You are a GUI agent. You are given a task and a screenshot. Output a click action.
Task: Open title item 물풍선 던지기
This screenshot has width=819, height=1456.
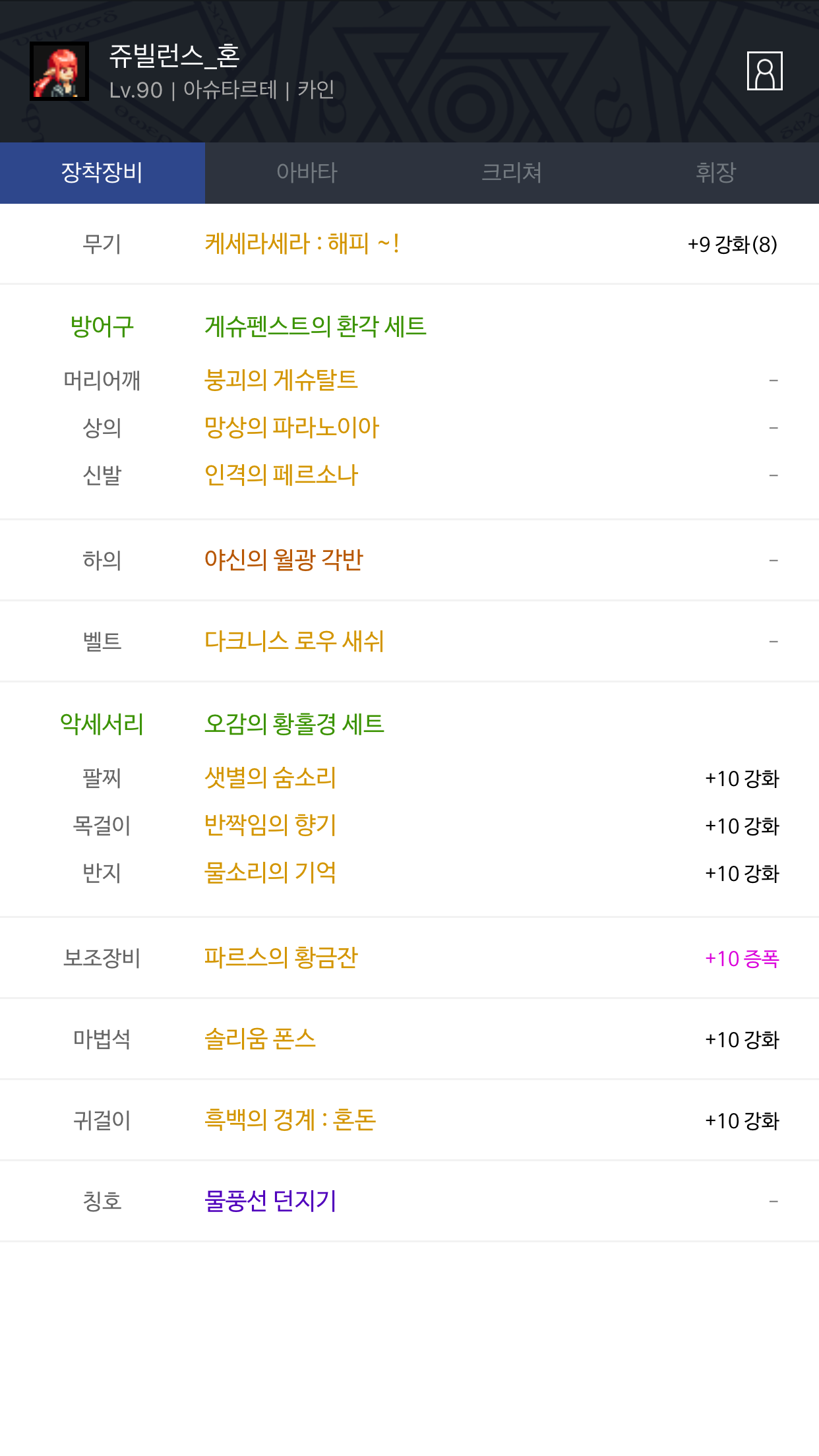[x=270, y=1201]
